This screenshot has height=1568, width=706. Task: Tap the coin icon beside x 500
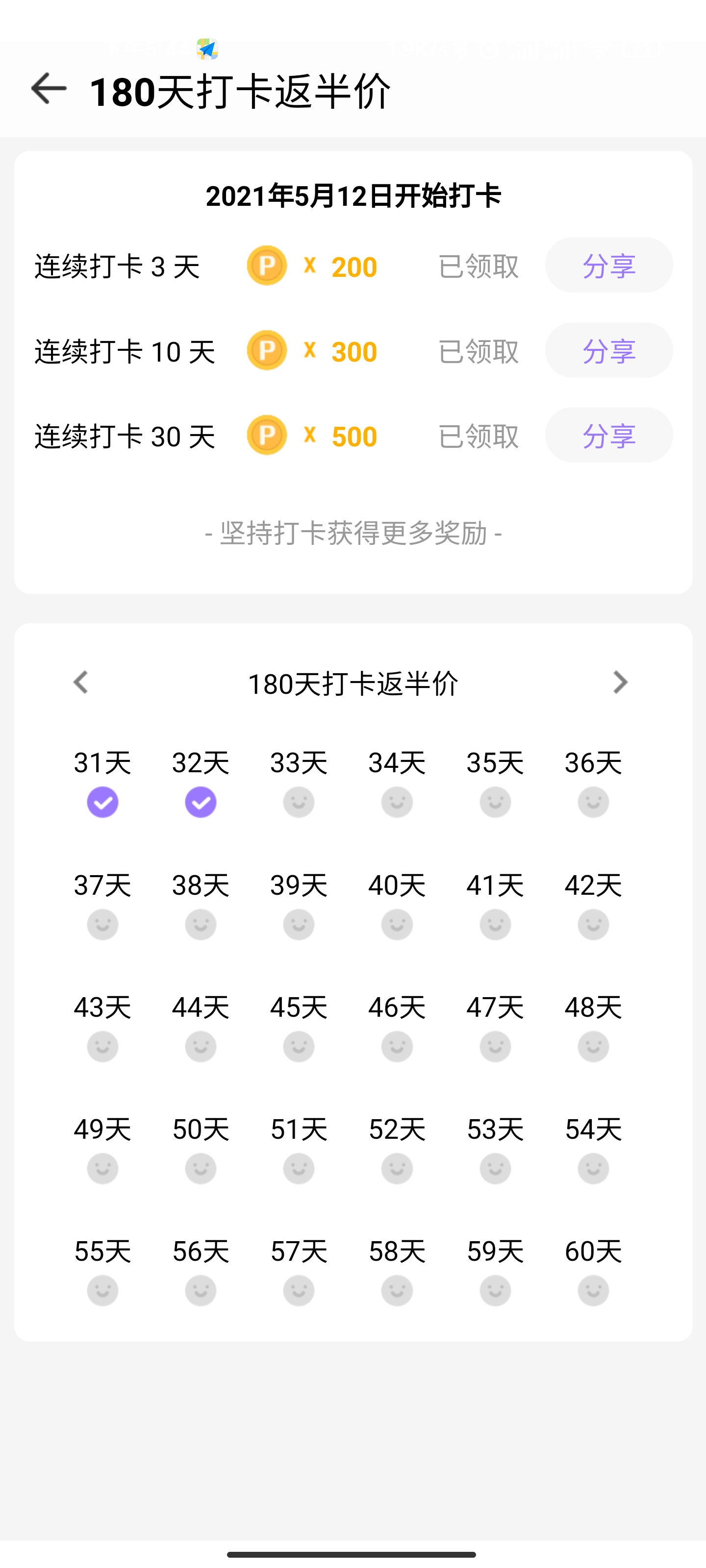(266, 436)
